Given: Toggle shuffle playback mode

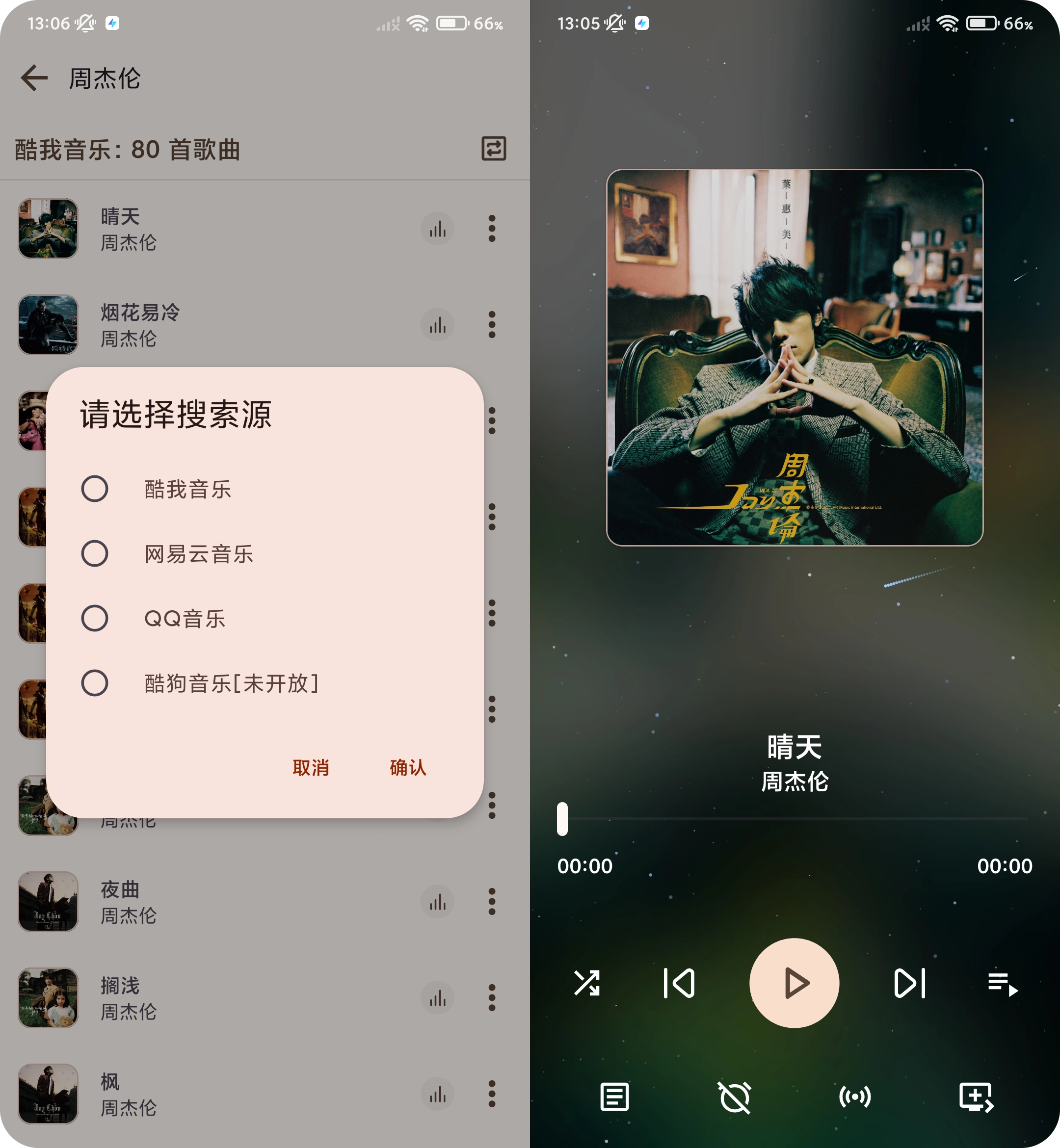Looking at the screenshot, I should (x=587, y=983).
